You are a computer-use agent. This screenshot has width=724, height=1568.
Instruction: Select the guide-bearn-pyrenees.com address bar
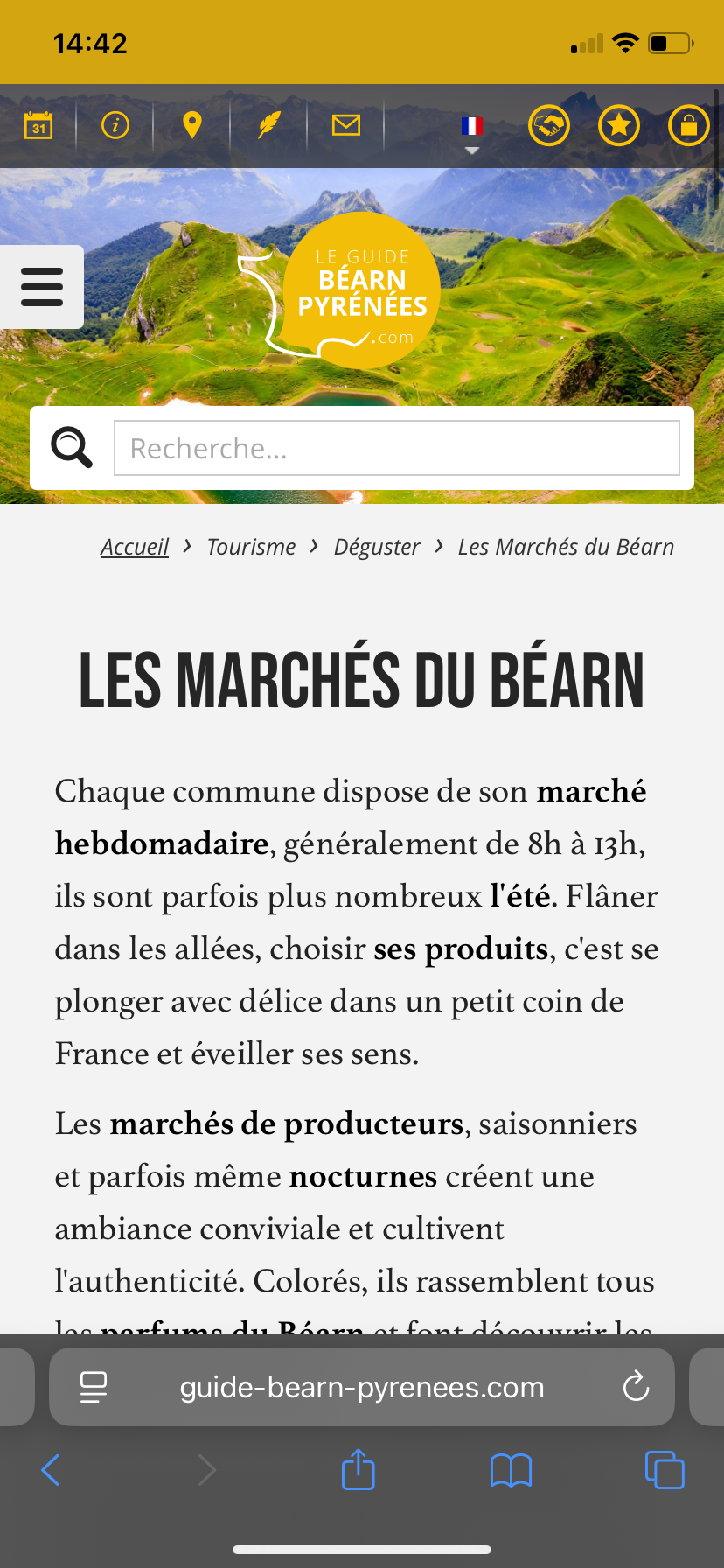click(x=362, y=1387)
